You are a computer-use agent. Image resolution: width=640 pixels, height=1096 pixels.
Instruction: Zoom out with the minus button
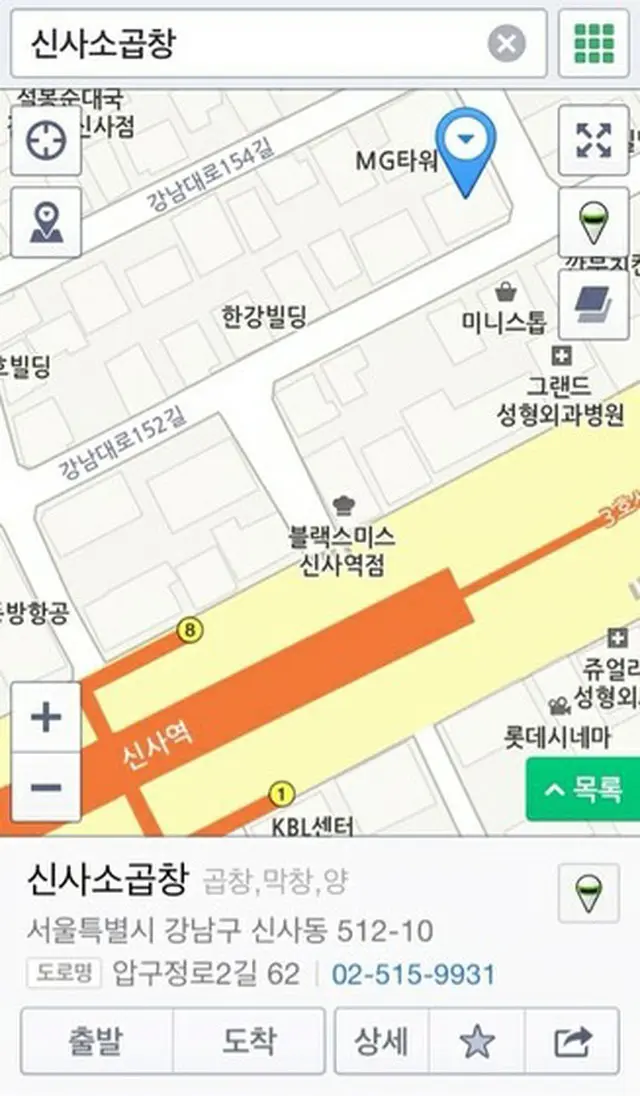(46, 787)
